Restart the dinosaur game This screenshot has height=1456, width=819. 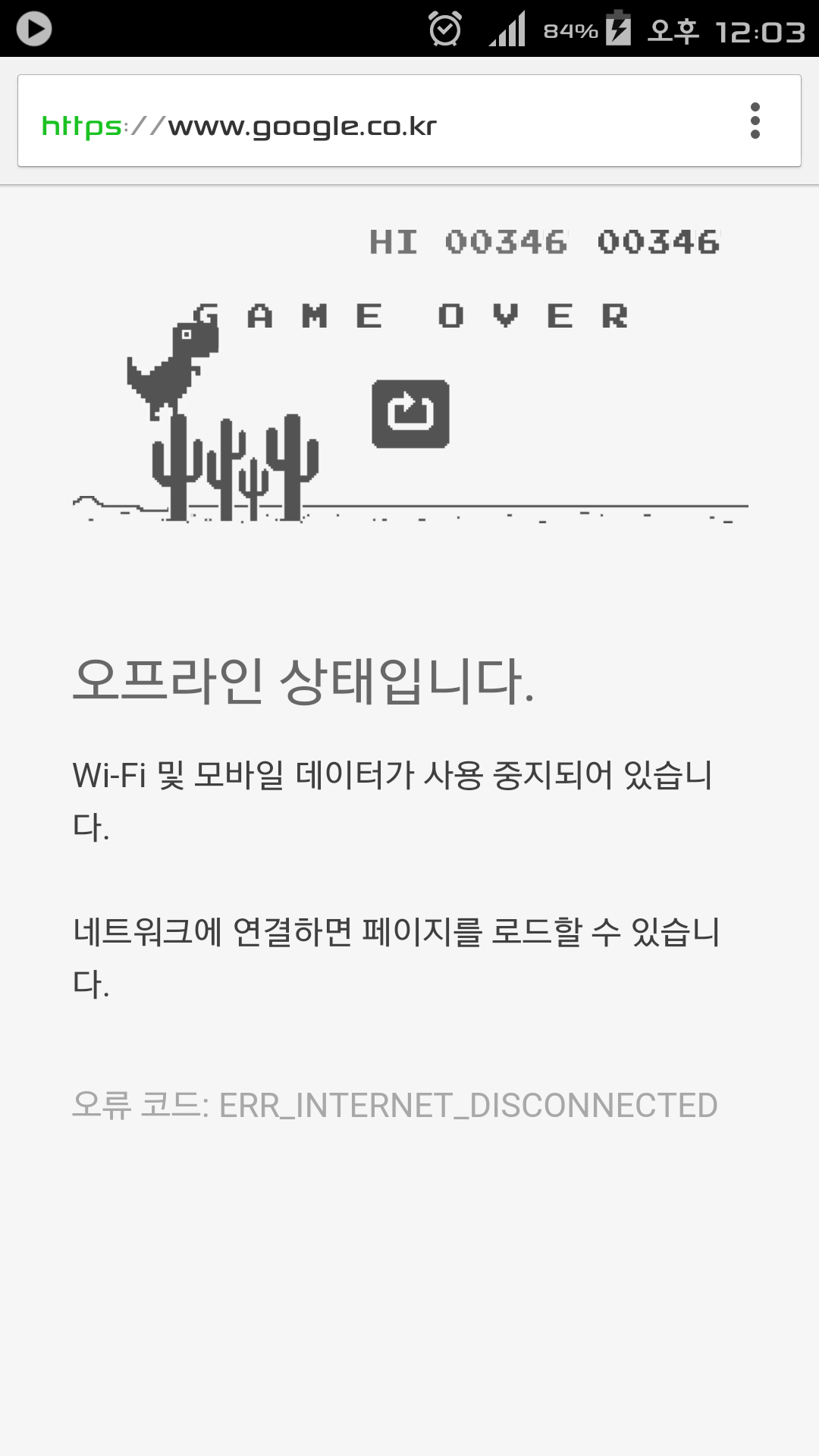click(410, 414)
